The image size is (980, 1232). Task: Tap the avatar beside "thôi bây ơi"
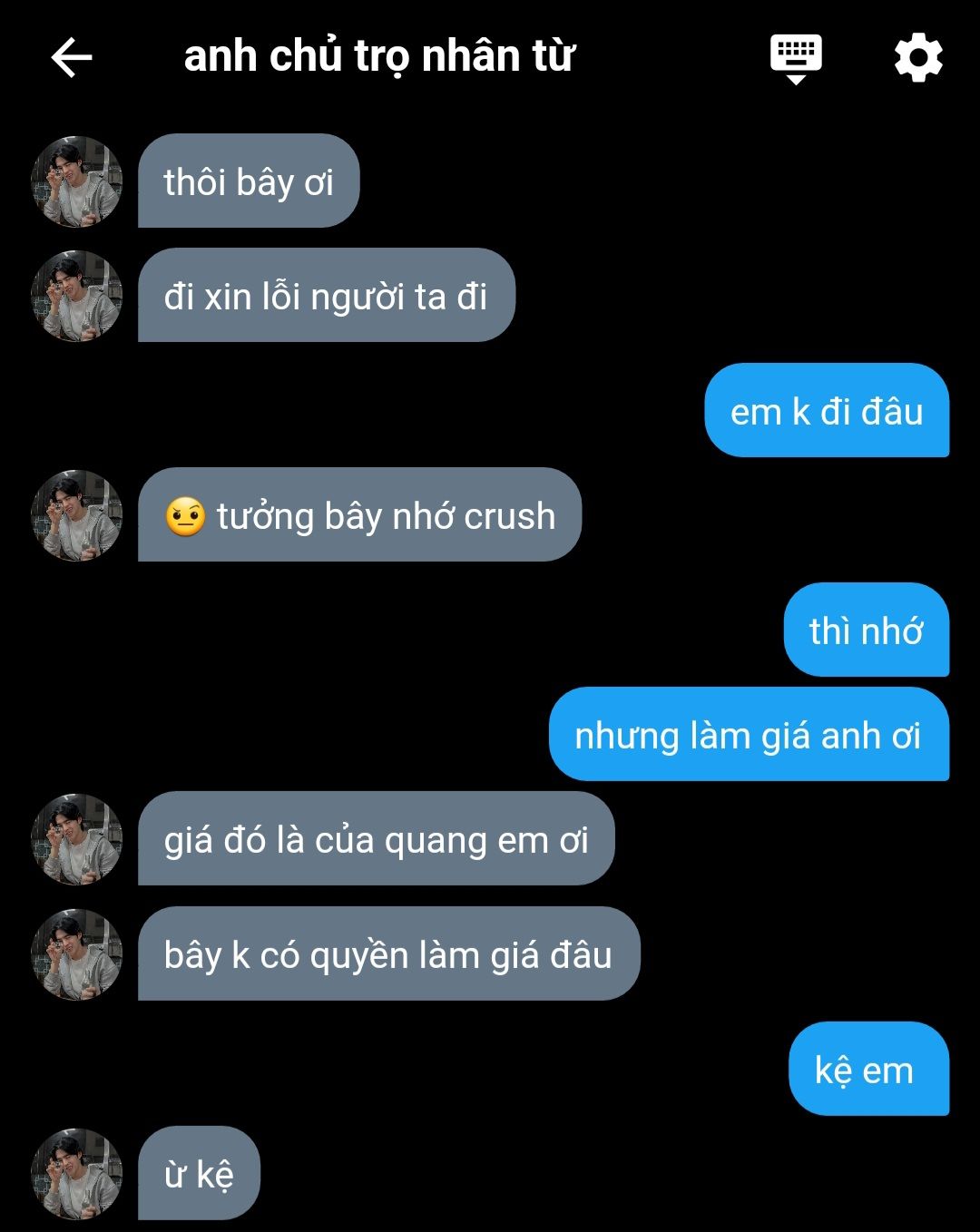click(77, 181)
